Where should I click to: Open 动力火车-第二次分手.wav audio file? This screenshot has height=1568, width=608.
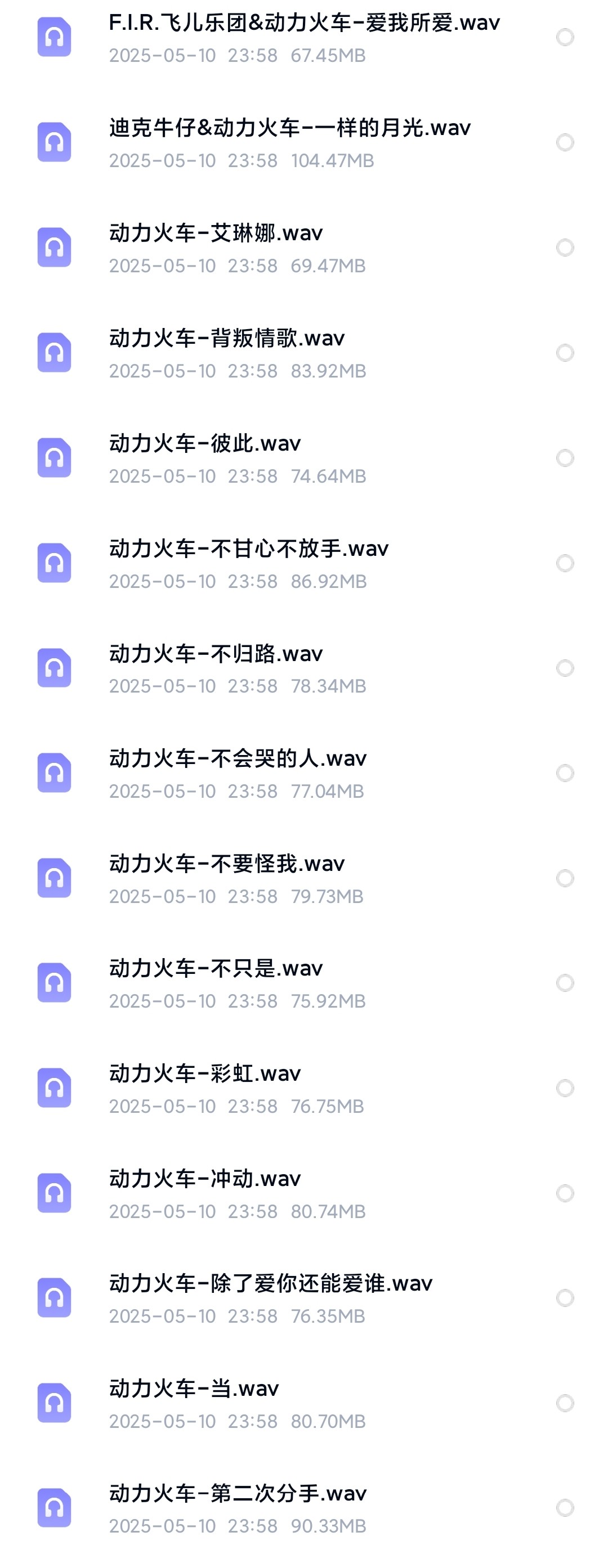[238, 1494]
